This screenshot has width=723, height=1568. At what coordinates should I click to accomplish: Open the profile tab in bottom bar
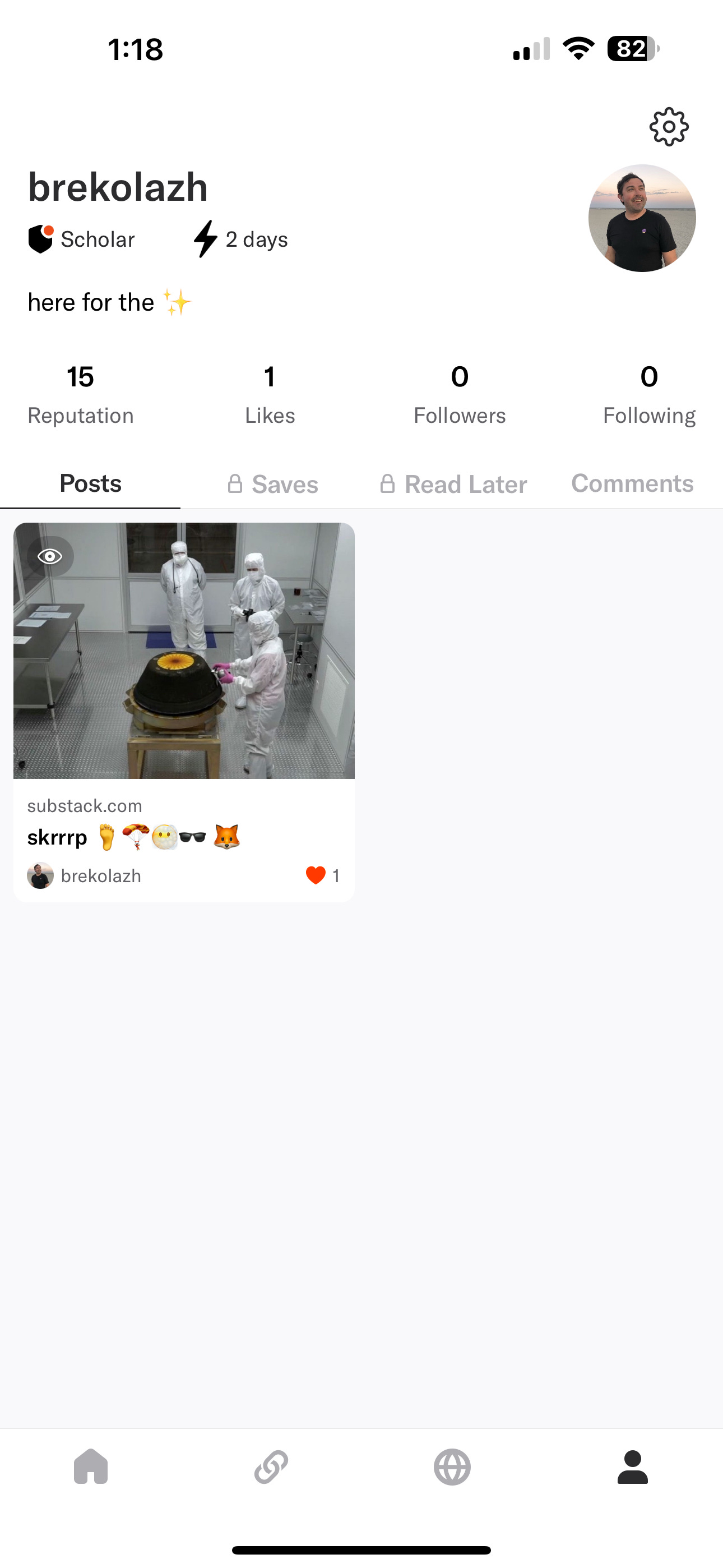[632, 1467]
